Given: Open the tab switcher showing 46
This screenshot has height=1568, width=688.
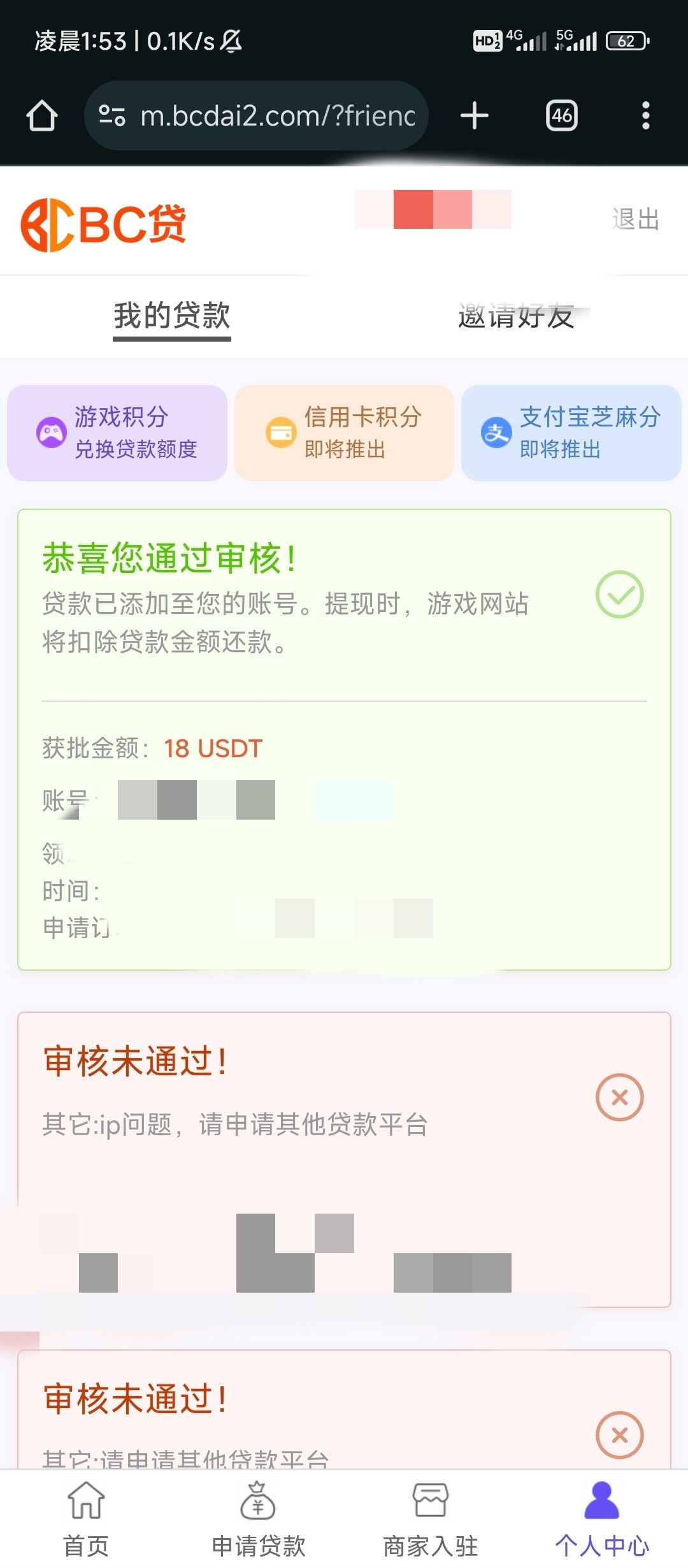Looking at the screenshot, I should coord(562,116).
